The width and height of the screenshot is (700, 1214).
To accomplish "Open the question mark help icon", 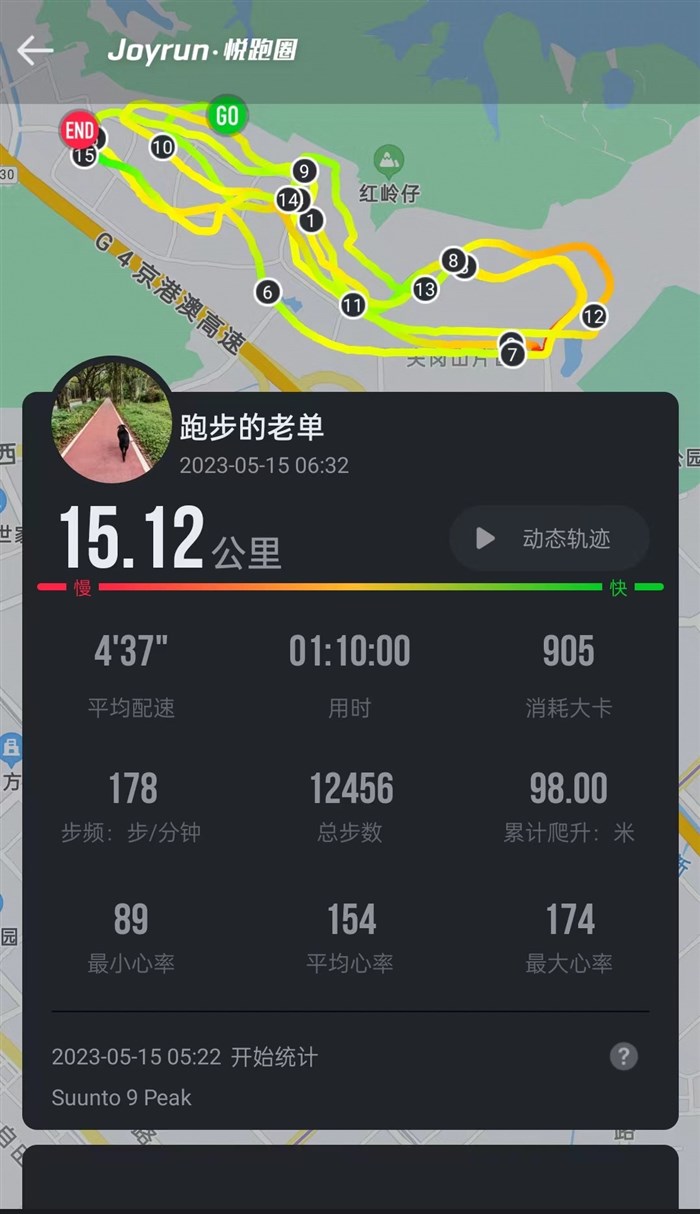I will click(623, 1056).
